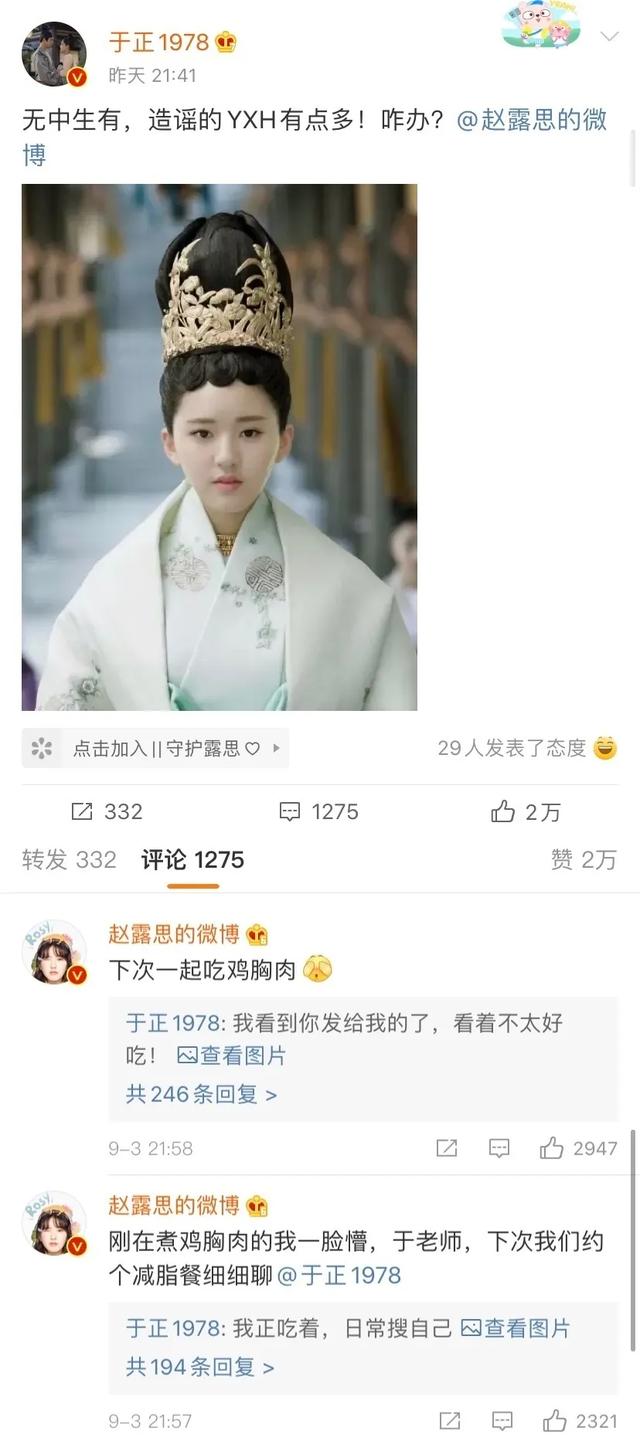The image size is (640, 1445).
Task: View the picture in the 日常搜自己 reply
Action: (x=515, y=1328)
